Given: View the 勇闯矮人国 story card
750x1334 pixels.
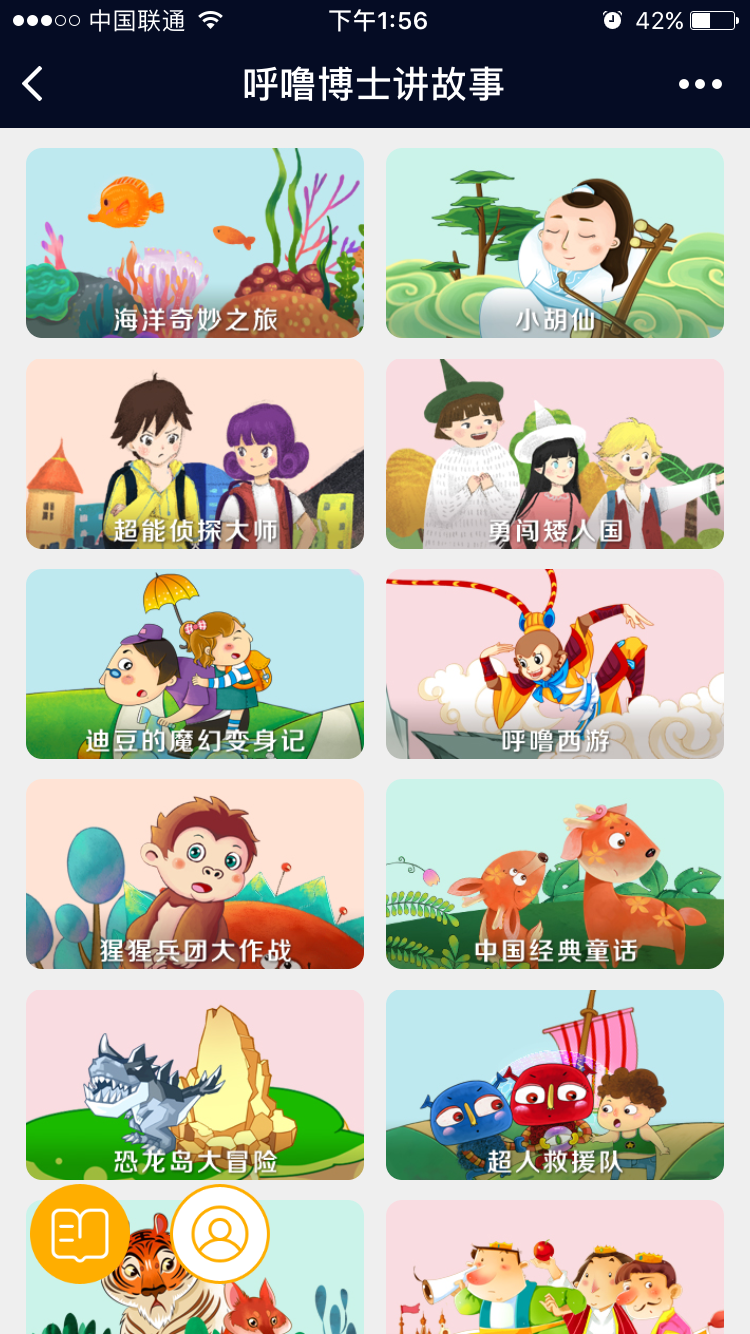Looking at the screenshot, I should pos(555,453).
